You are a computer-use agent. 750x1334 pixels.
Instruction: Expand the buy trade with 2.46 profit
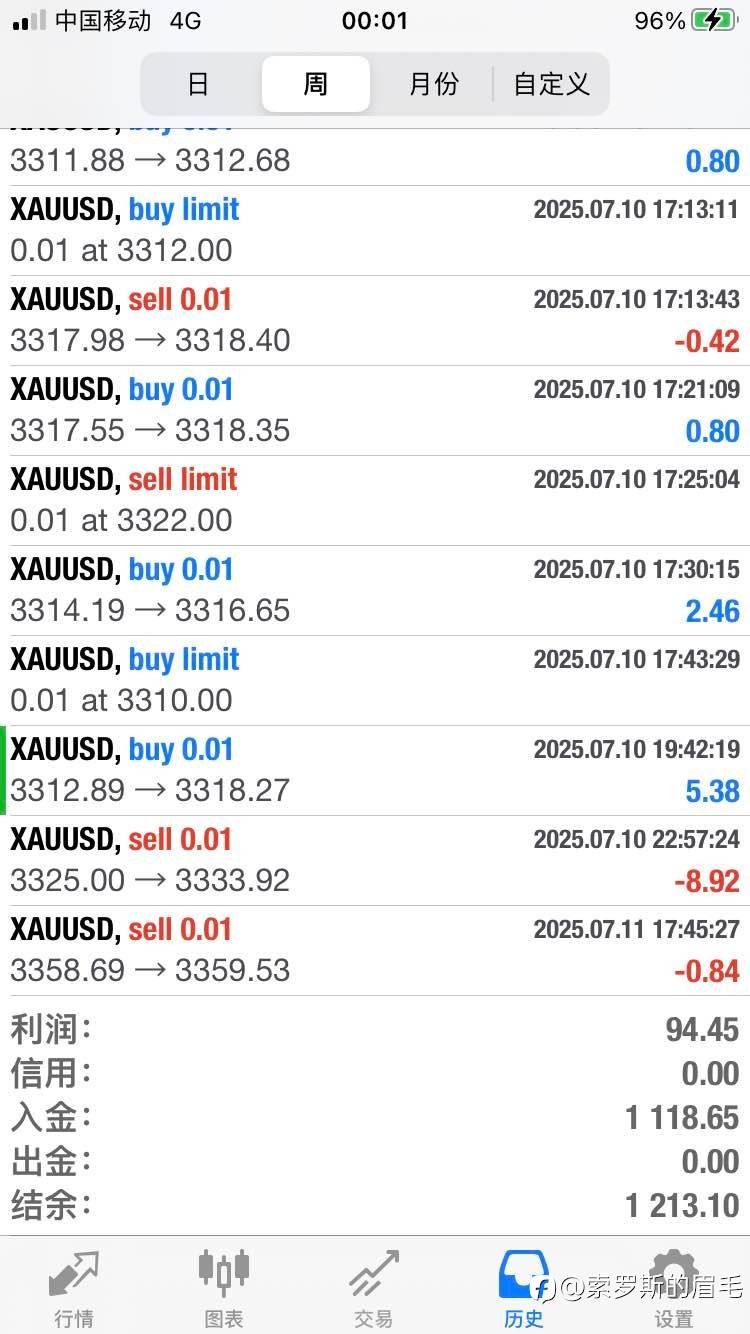click(375, 591)
